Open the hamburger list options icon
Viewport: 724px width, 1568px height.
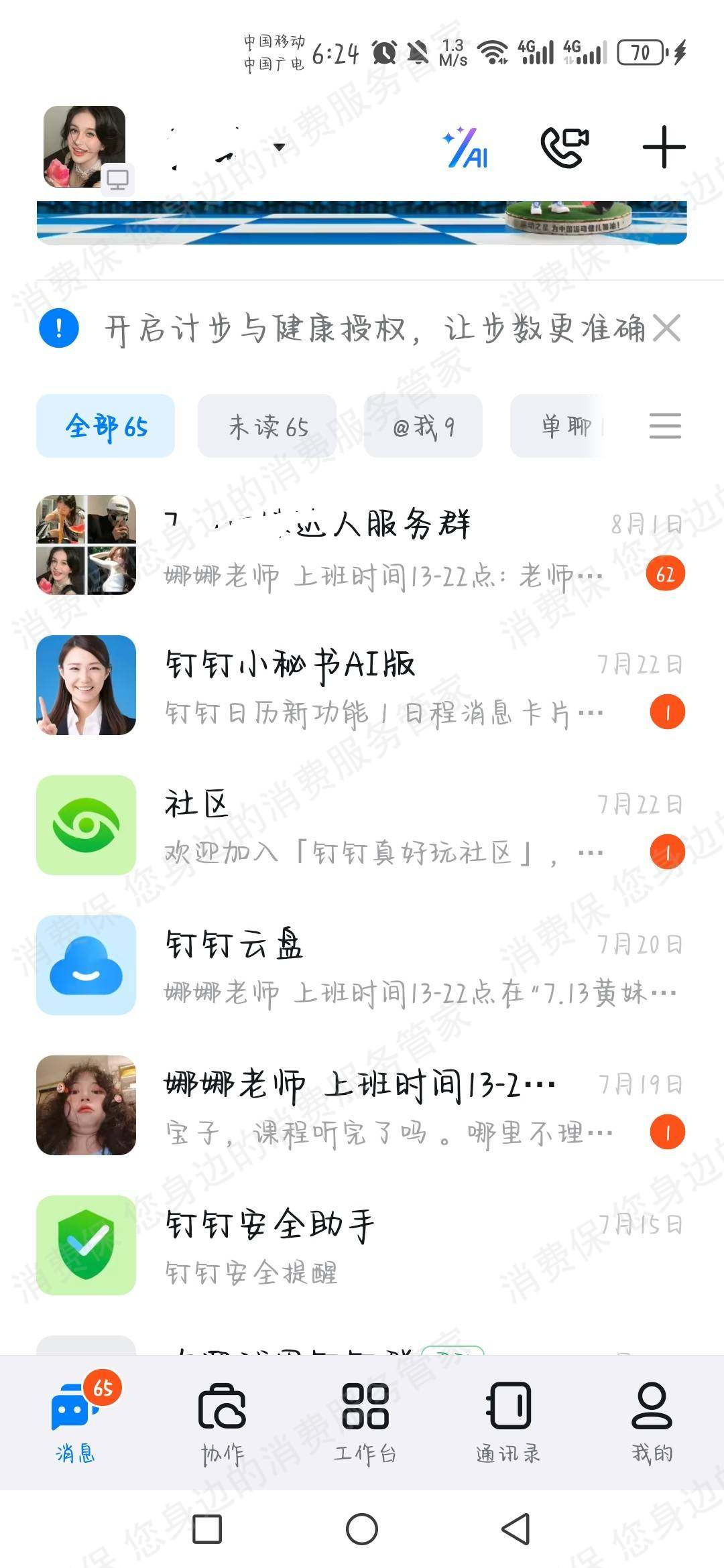click(x=666, y=426)
